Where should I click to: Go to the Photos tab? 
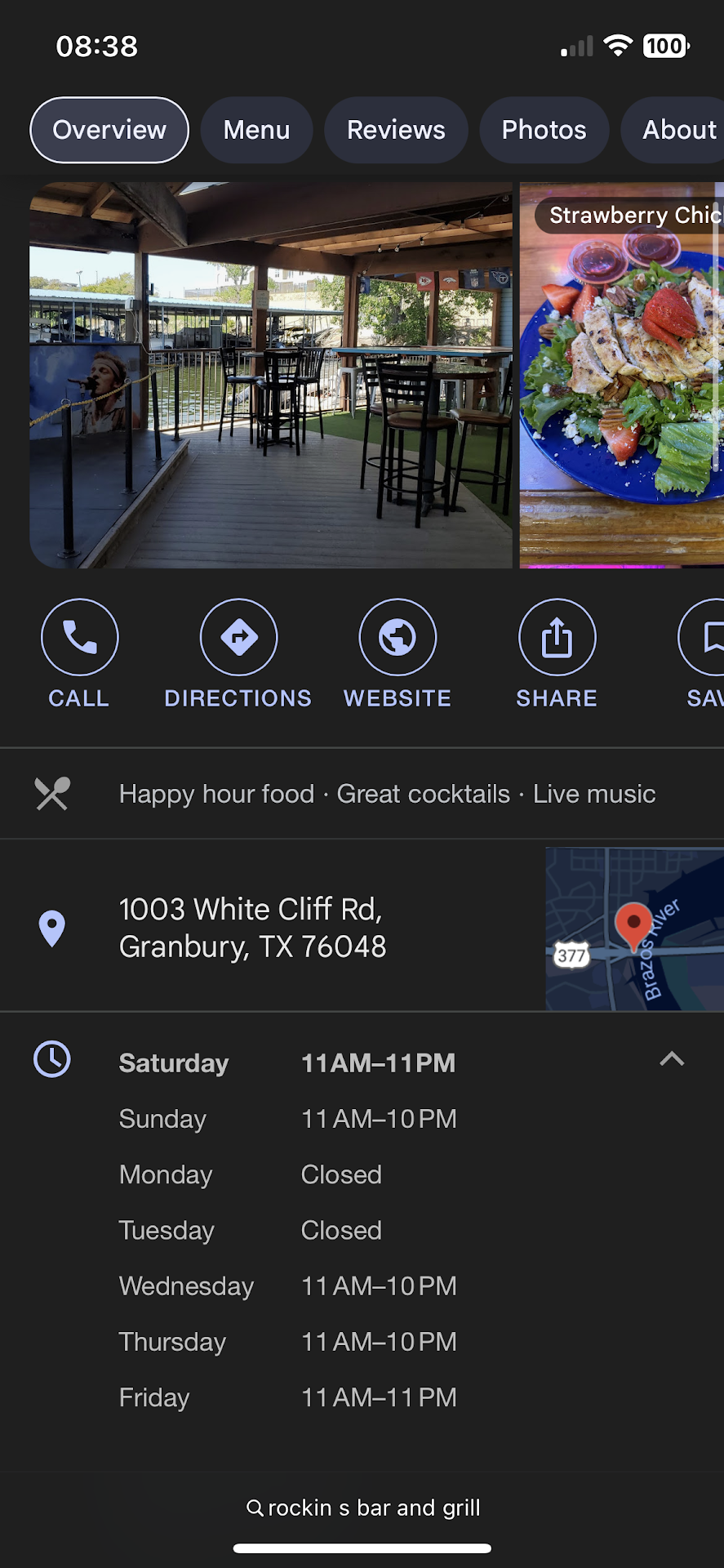544,130
